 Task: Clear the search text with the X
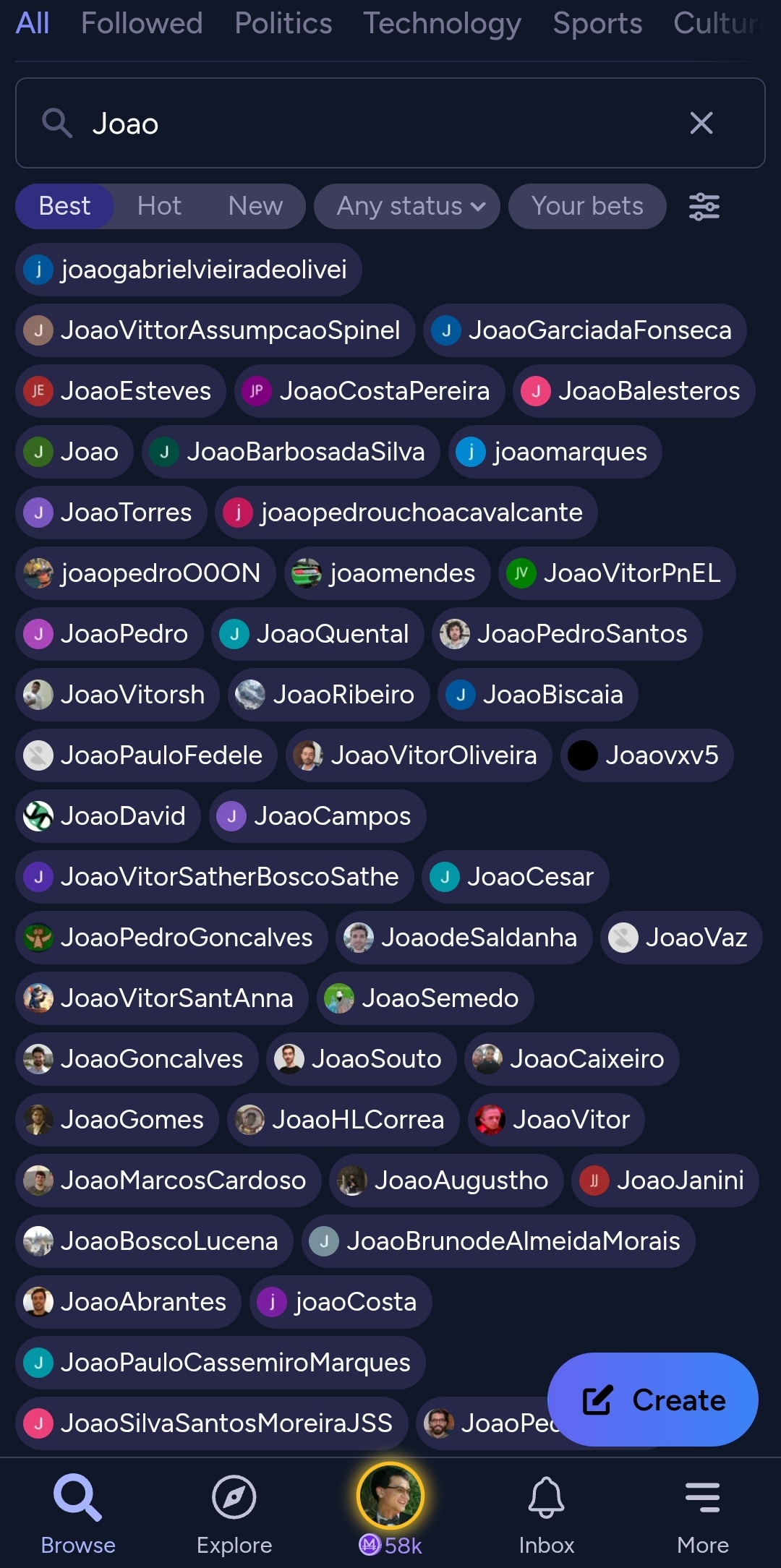(x=701, y=123)
